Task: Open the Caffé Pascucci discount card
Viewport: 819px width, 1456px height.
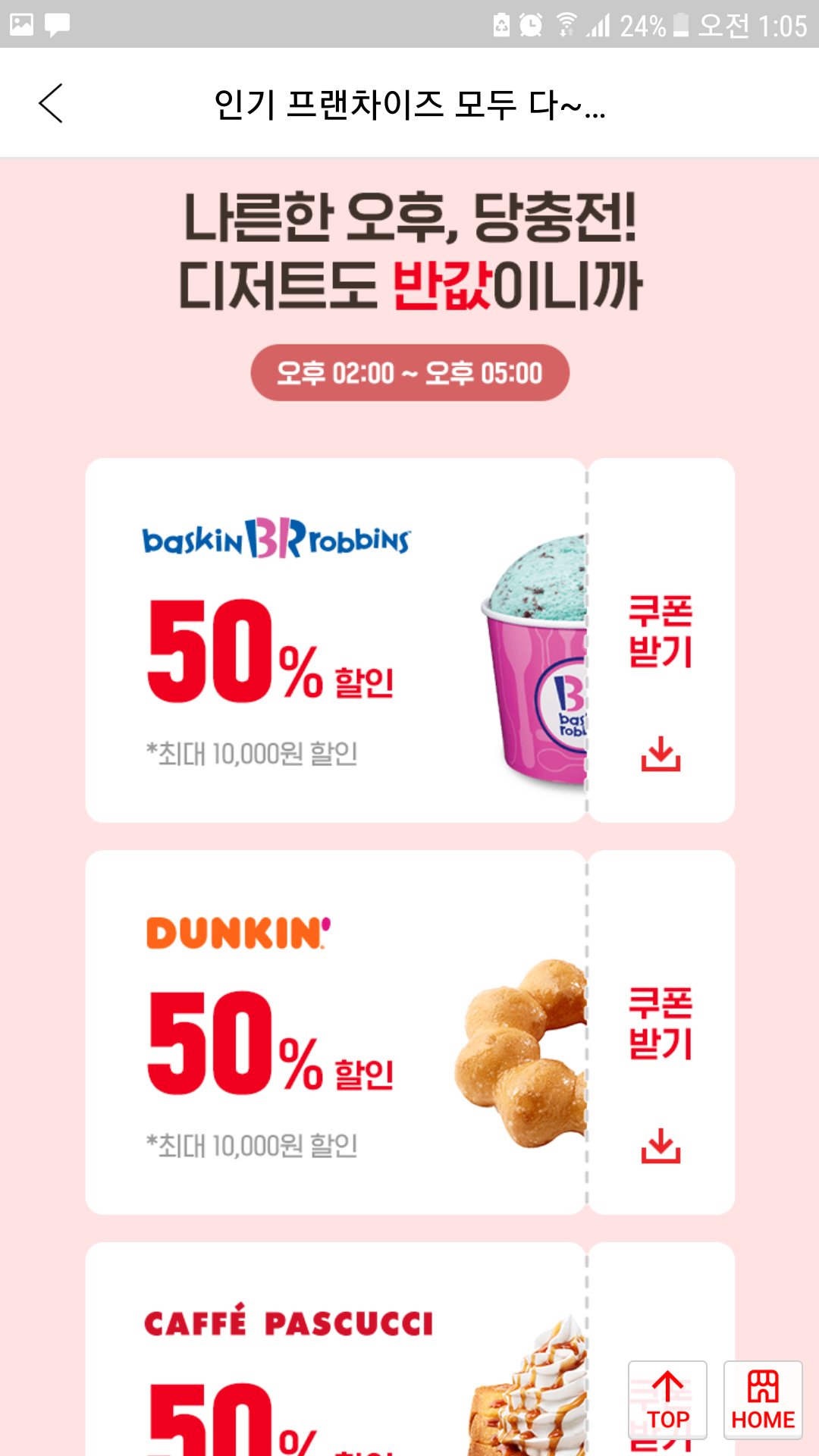Action: coord(336,1349)
